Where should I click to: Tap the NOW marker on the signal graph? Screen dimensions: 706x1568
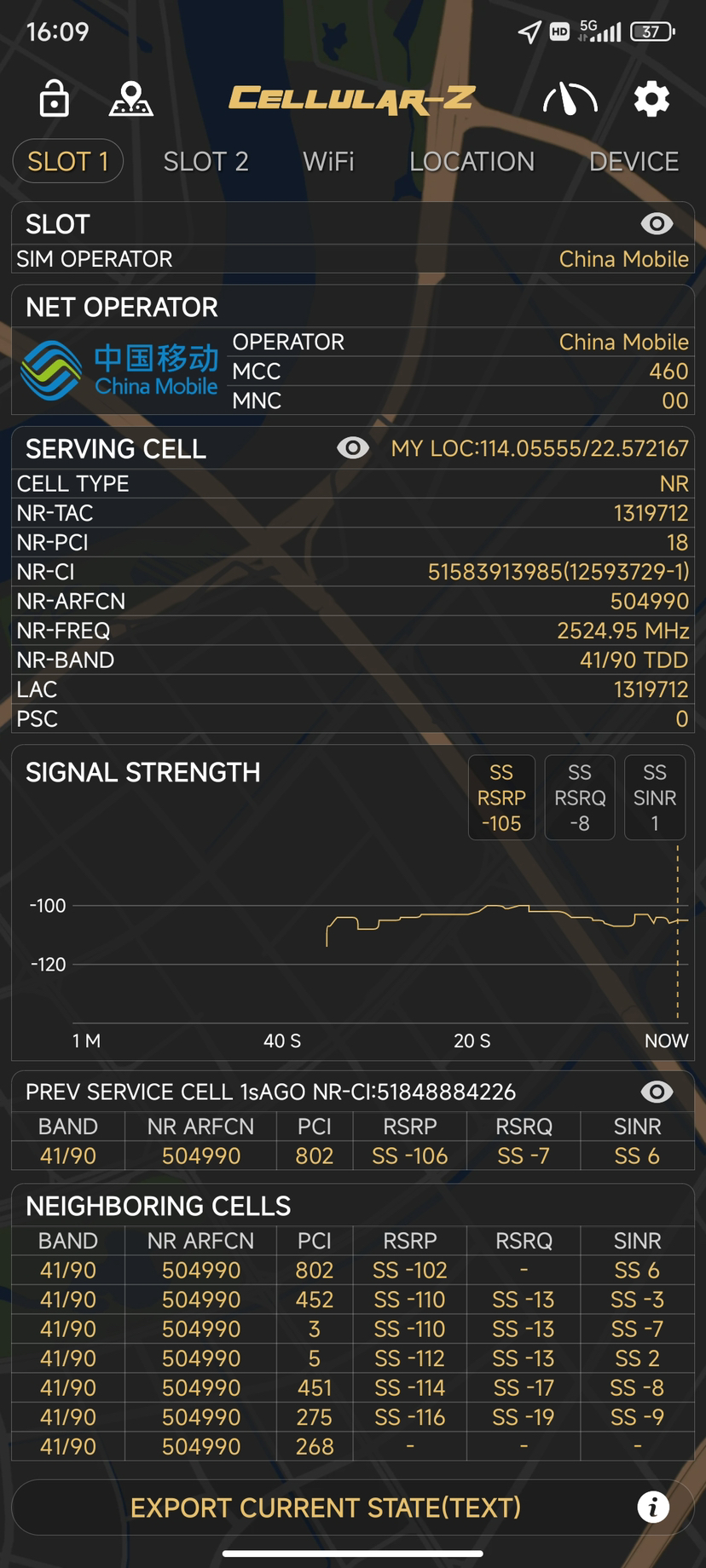[x=666, y=1041]
